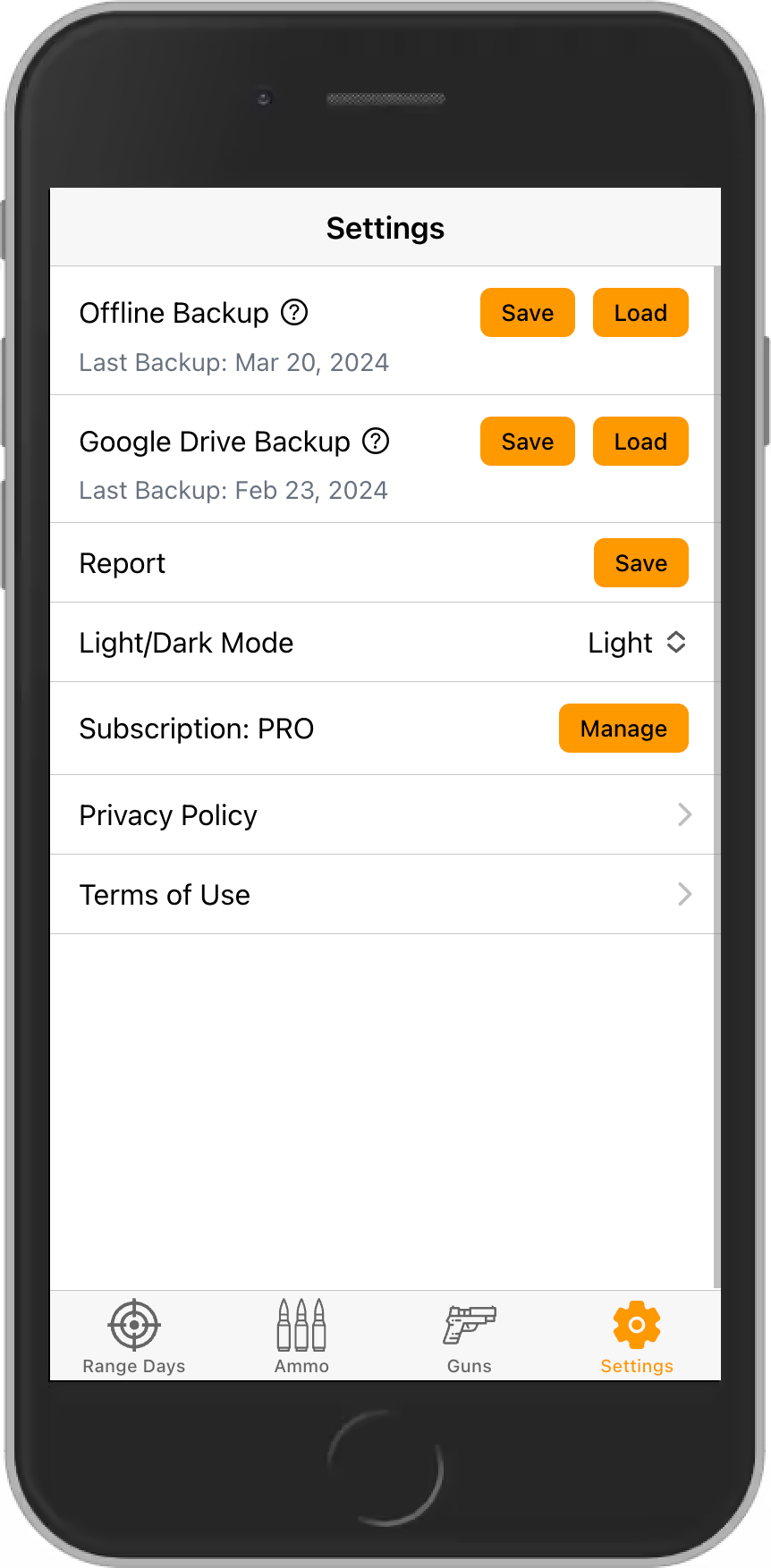Image resolution: width=771 pixels, height=1568 pixels.
Task: Open the Google Drive Backup help icon
Action: tap(376, 442)
